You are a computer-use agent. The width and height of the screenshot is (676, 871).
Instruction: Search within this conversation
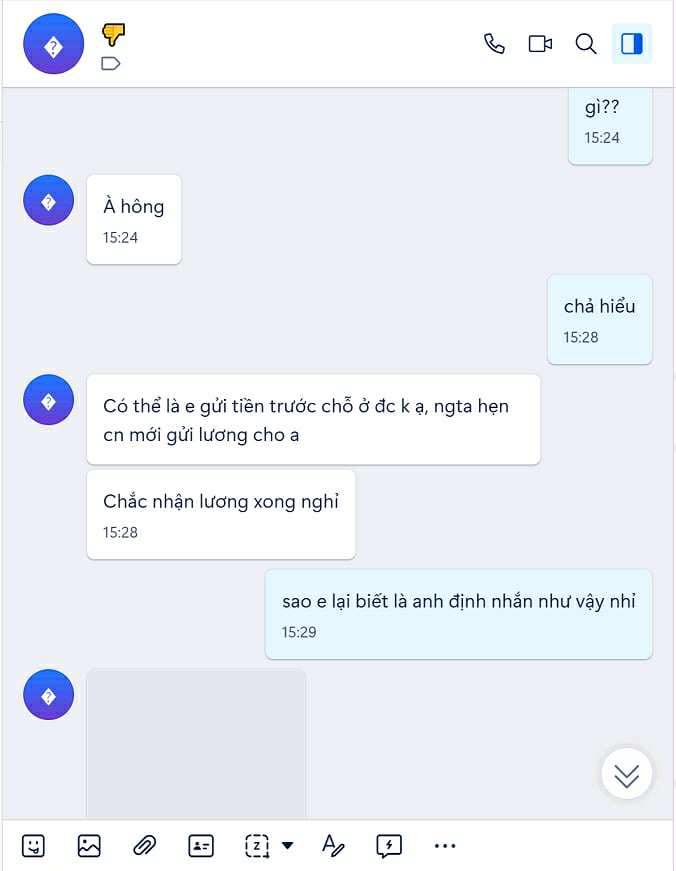pos(586,44)
